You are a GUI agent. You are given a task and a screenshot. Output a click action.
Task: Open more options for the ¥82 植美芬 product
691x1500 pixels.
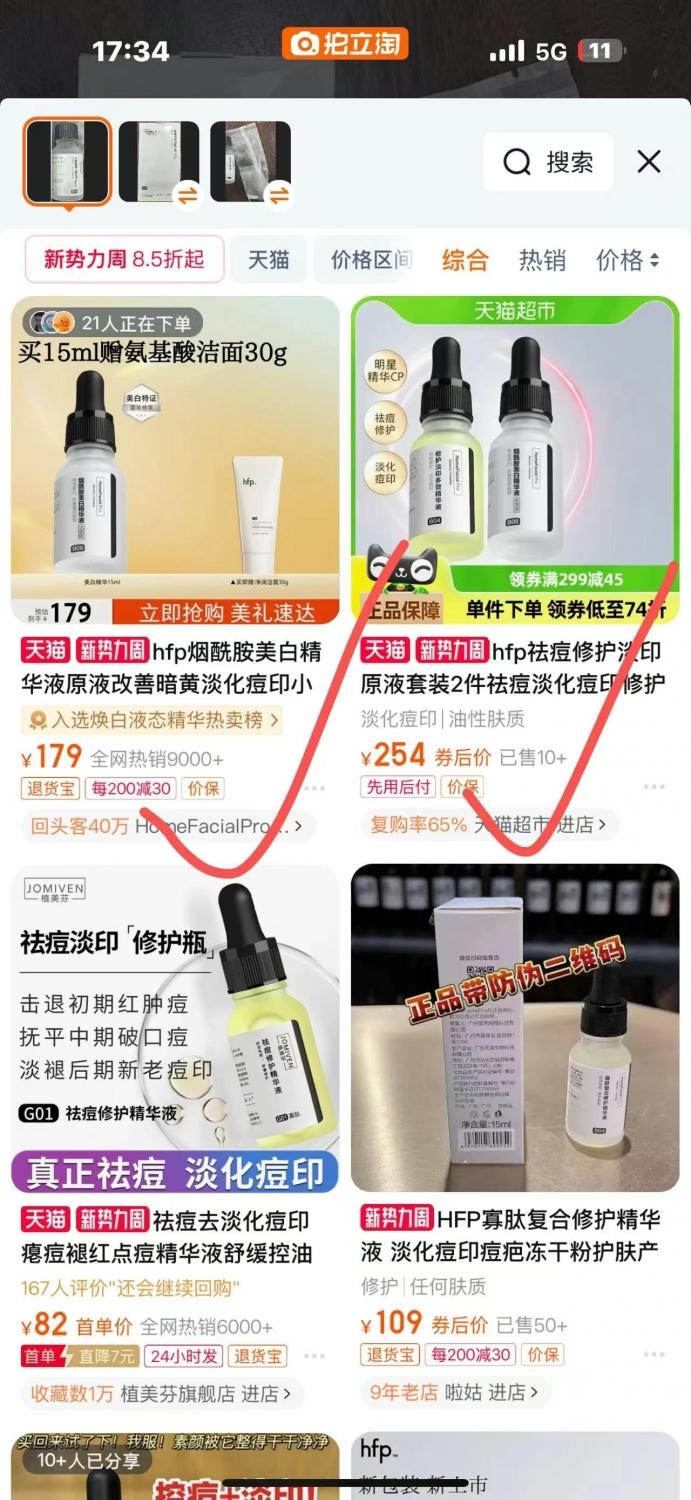pos(314,1357)
